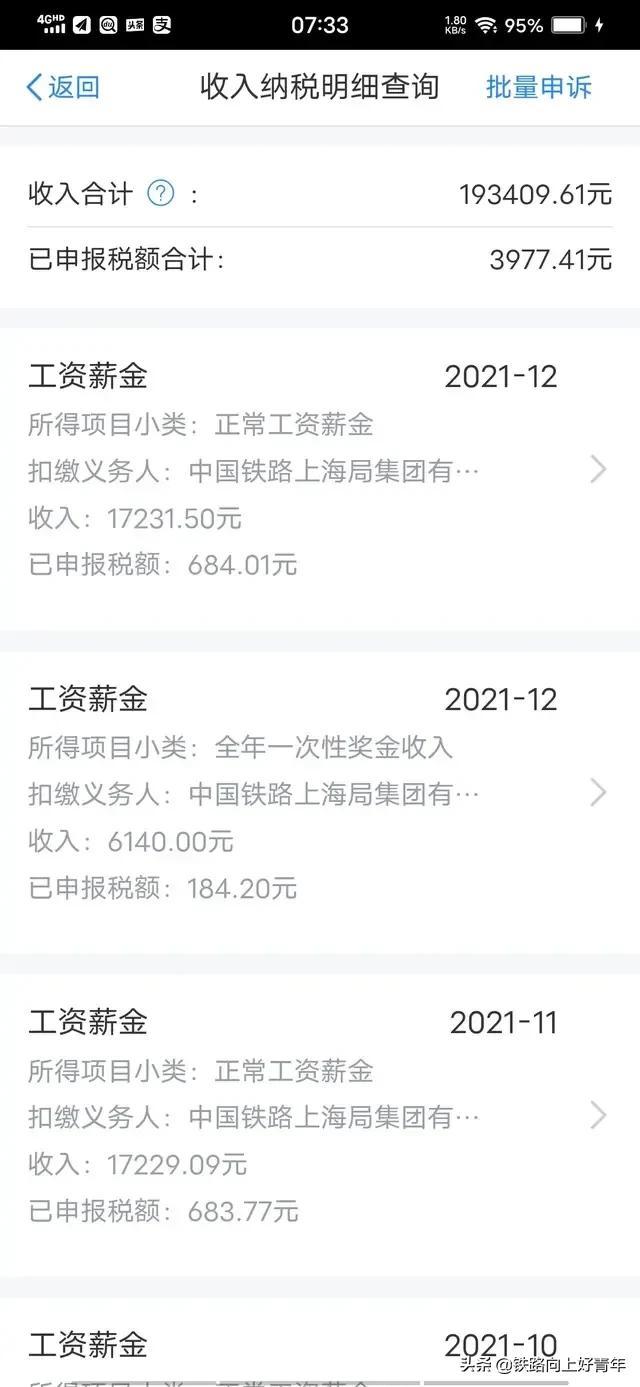Tap the help icon beside 收入合计
640x1387 pixels.
click(x=161, y=193)
